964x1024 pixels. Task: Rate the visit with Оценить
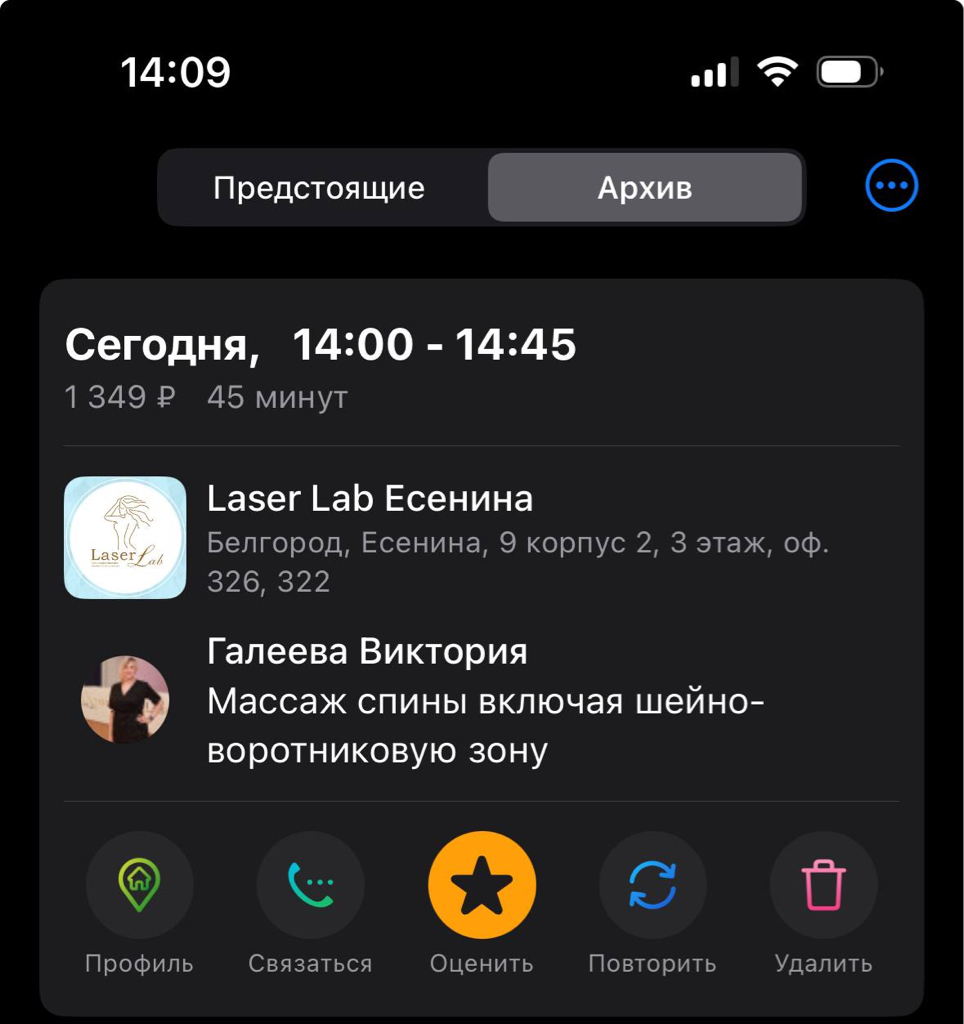coord(481,886)
